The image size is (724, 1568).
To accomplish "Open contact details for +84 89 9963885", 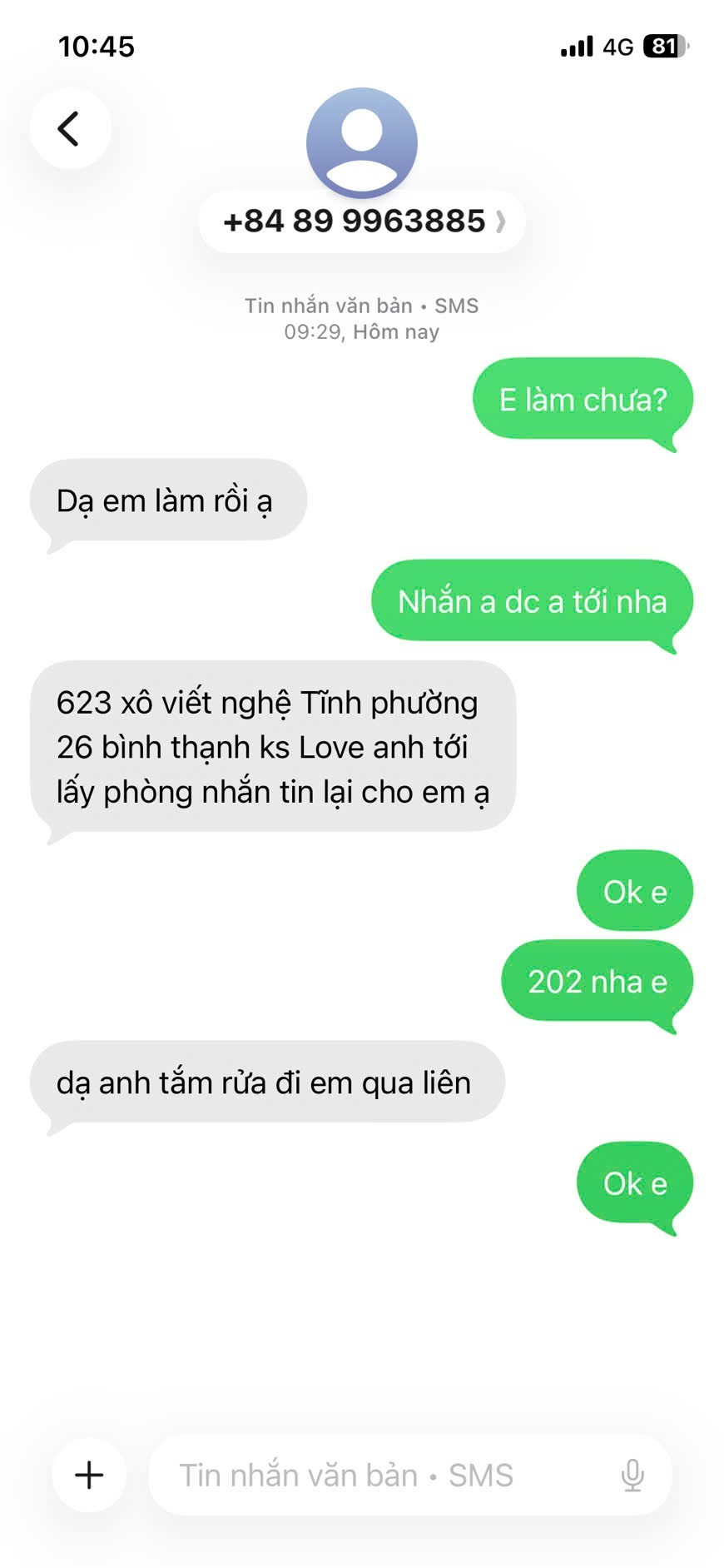I will pyautogui.click(x=362, y=222).
